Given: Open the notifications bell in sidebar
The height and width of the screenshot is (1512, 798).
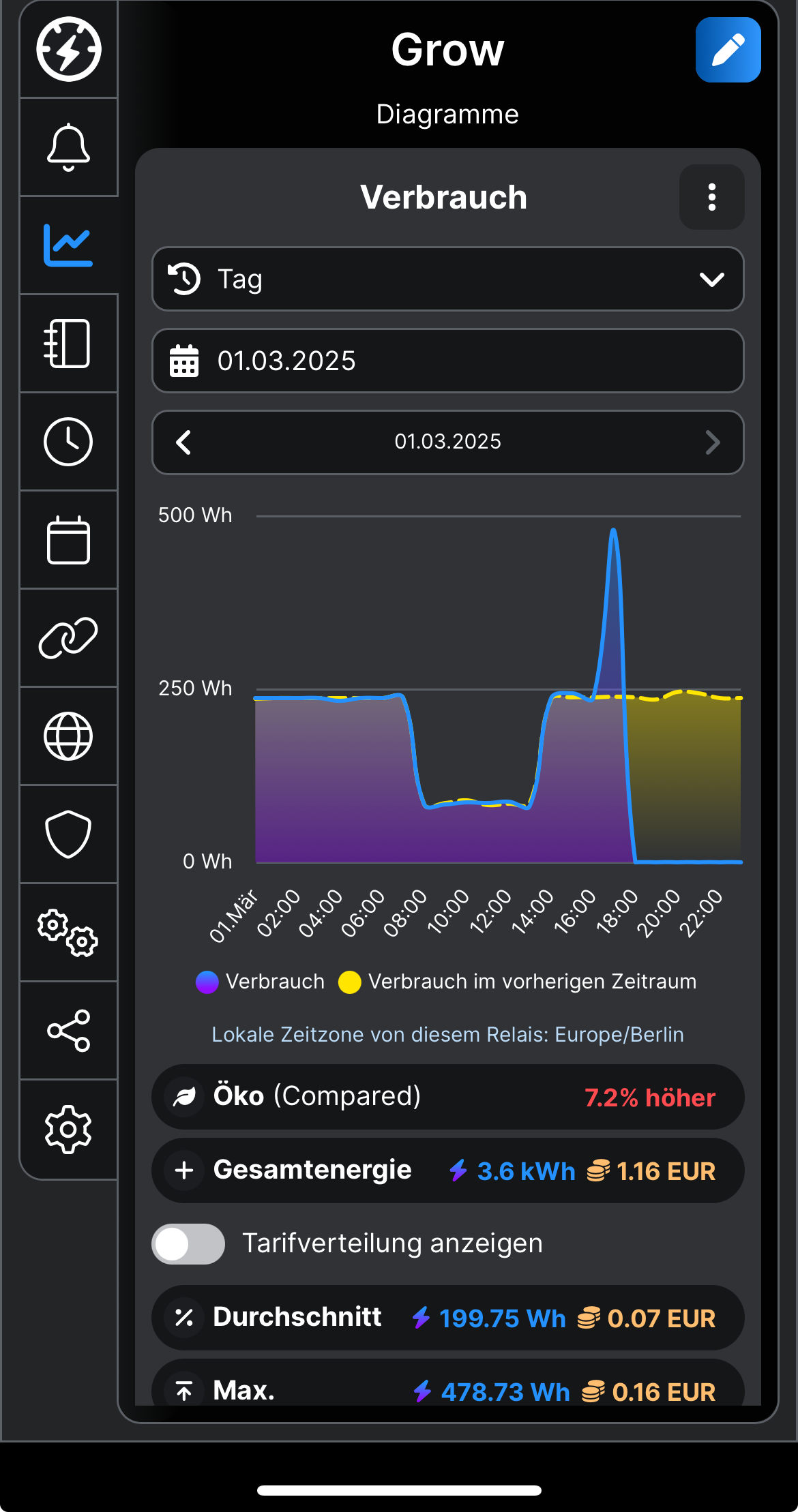Looking at the screenshot, I should (x=68, y=147).
